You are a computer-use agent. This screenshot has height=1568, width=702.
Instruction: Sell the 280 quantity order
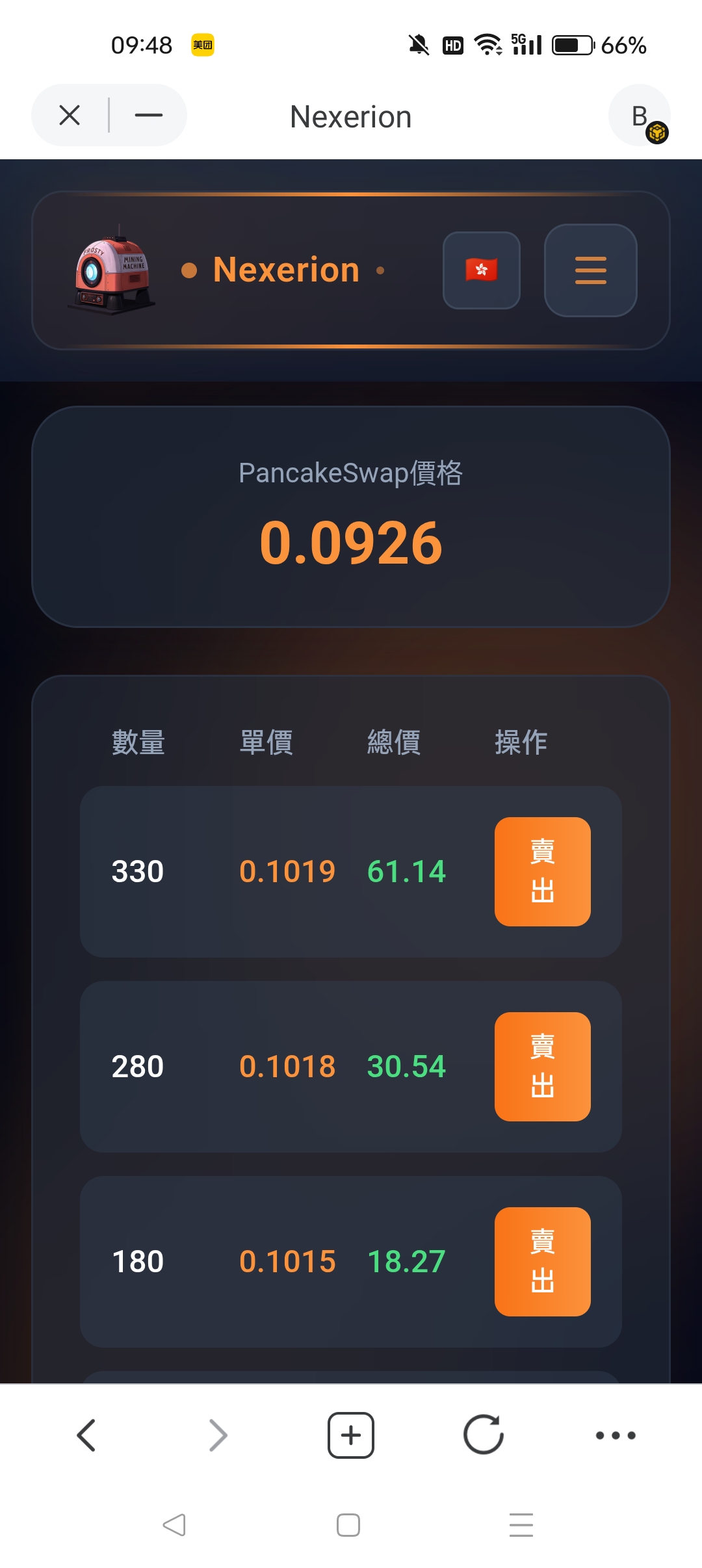click(542, 1066)
